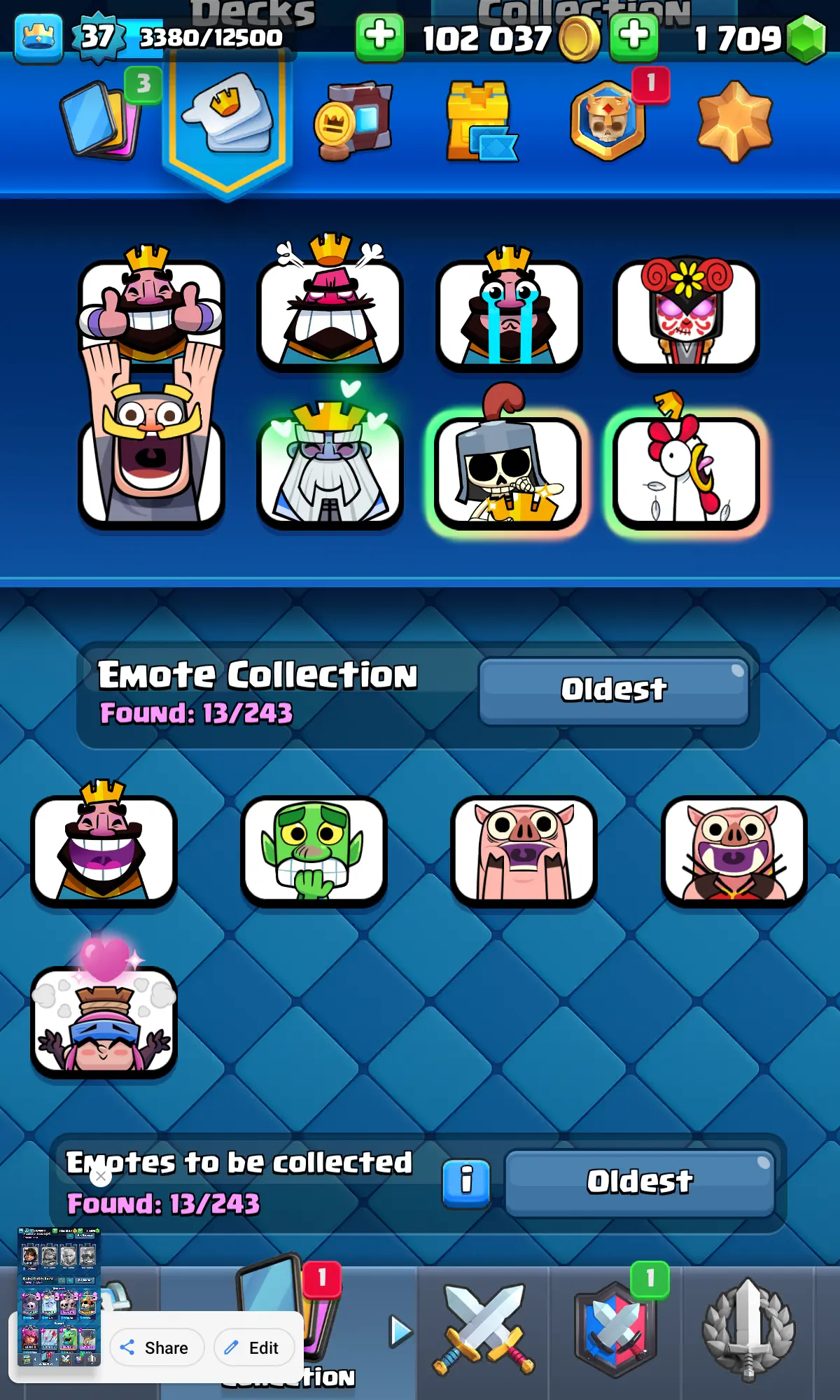This screenshot has width=840, height=1400.
Task: Switch to the cards tab with badge 3
Action: pos(101,120)
